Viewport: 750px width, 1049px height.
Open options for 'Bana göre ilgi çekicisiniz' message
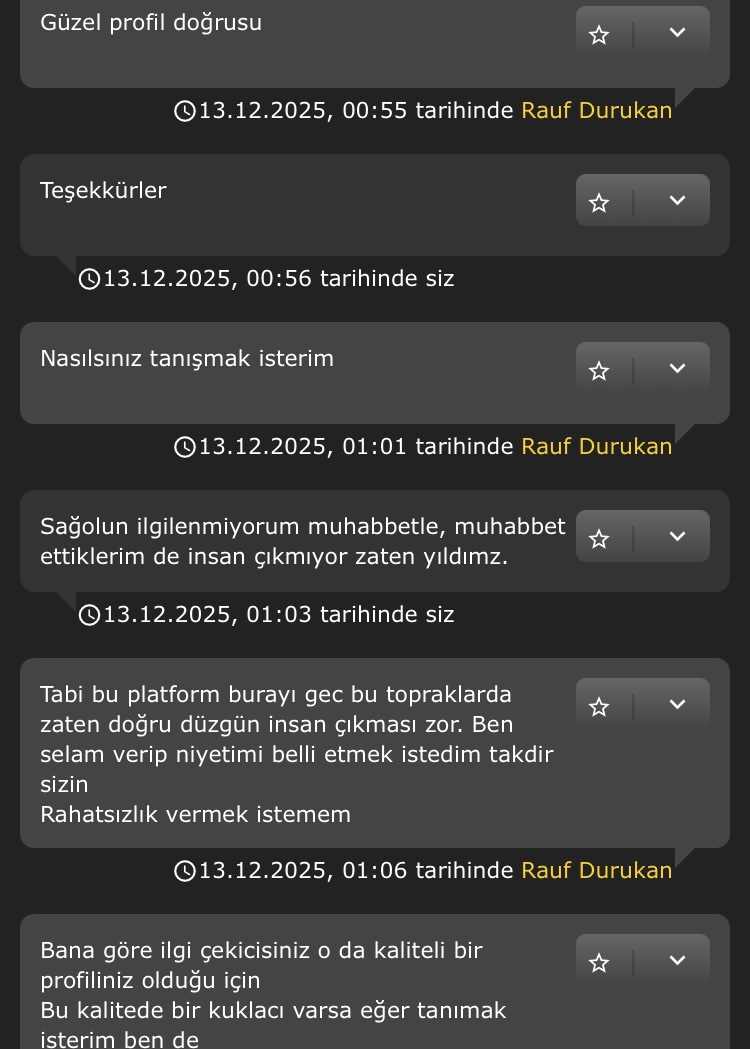pos(677,961)
